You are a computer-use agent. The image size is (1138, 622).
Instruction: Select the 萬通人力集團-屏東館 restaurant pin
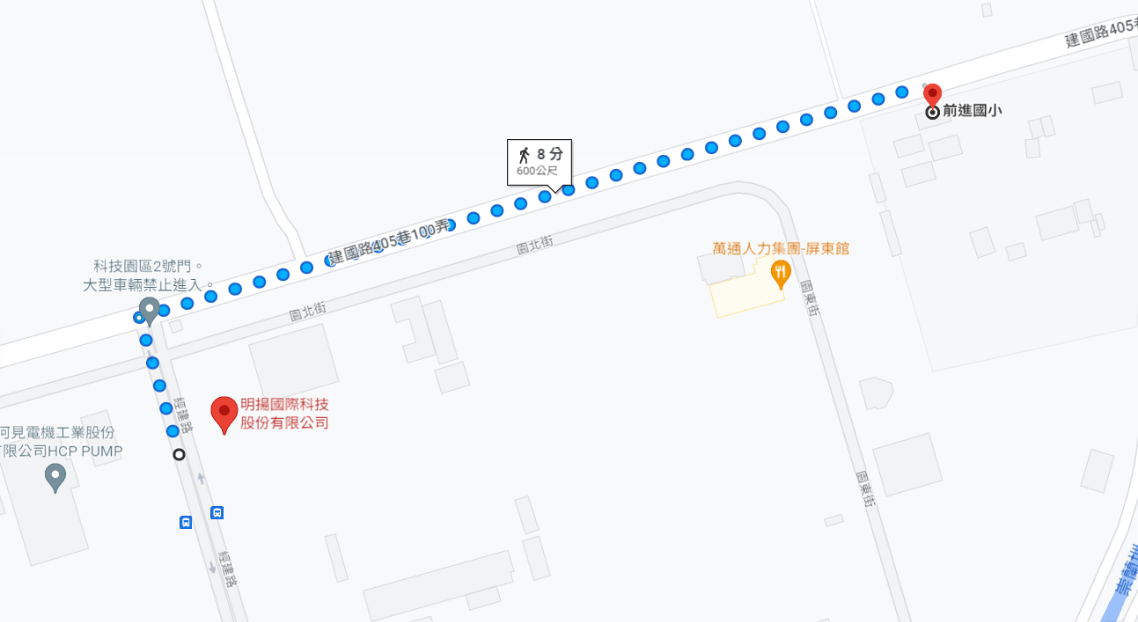pos(780,271)
